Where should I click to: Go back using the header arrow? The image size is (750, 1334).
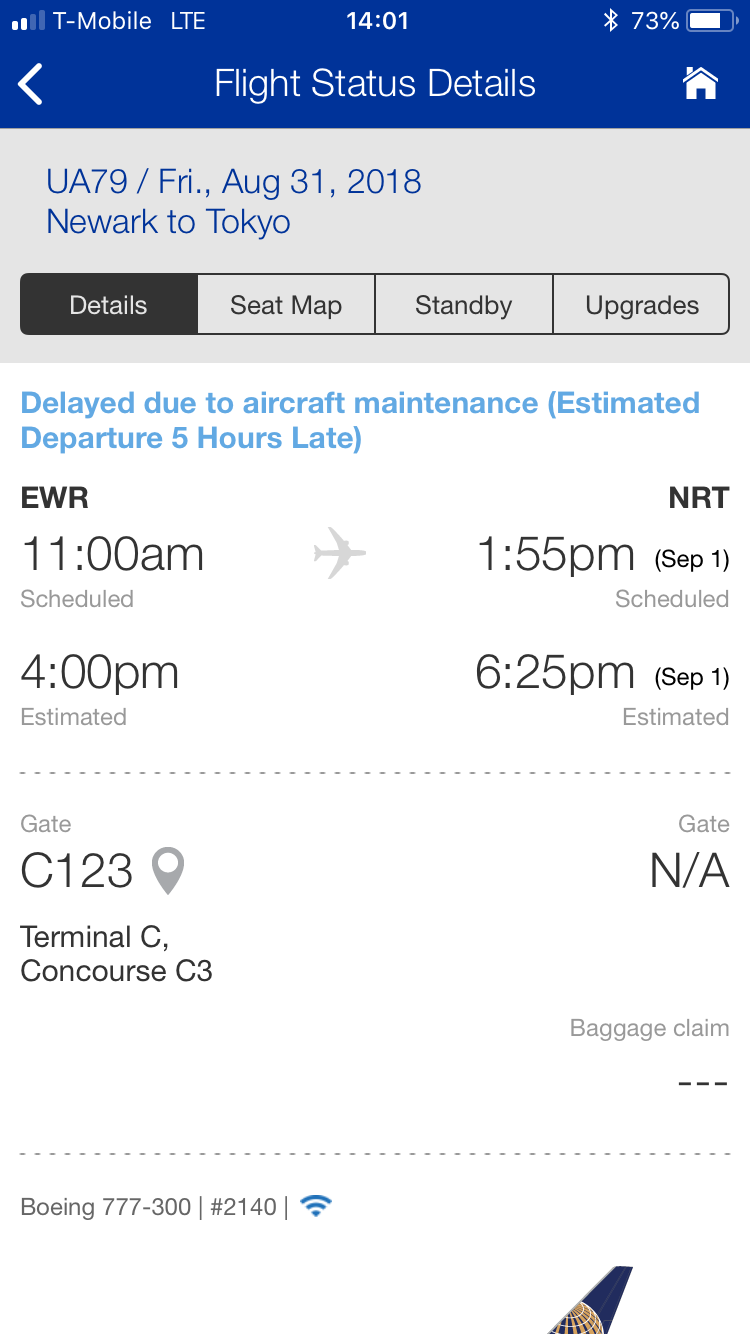click(x=32, y=84)
